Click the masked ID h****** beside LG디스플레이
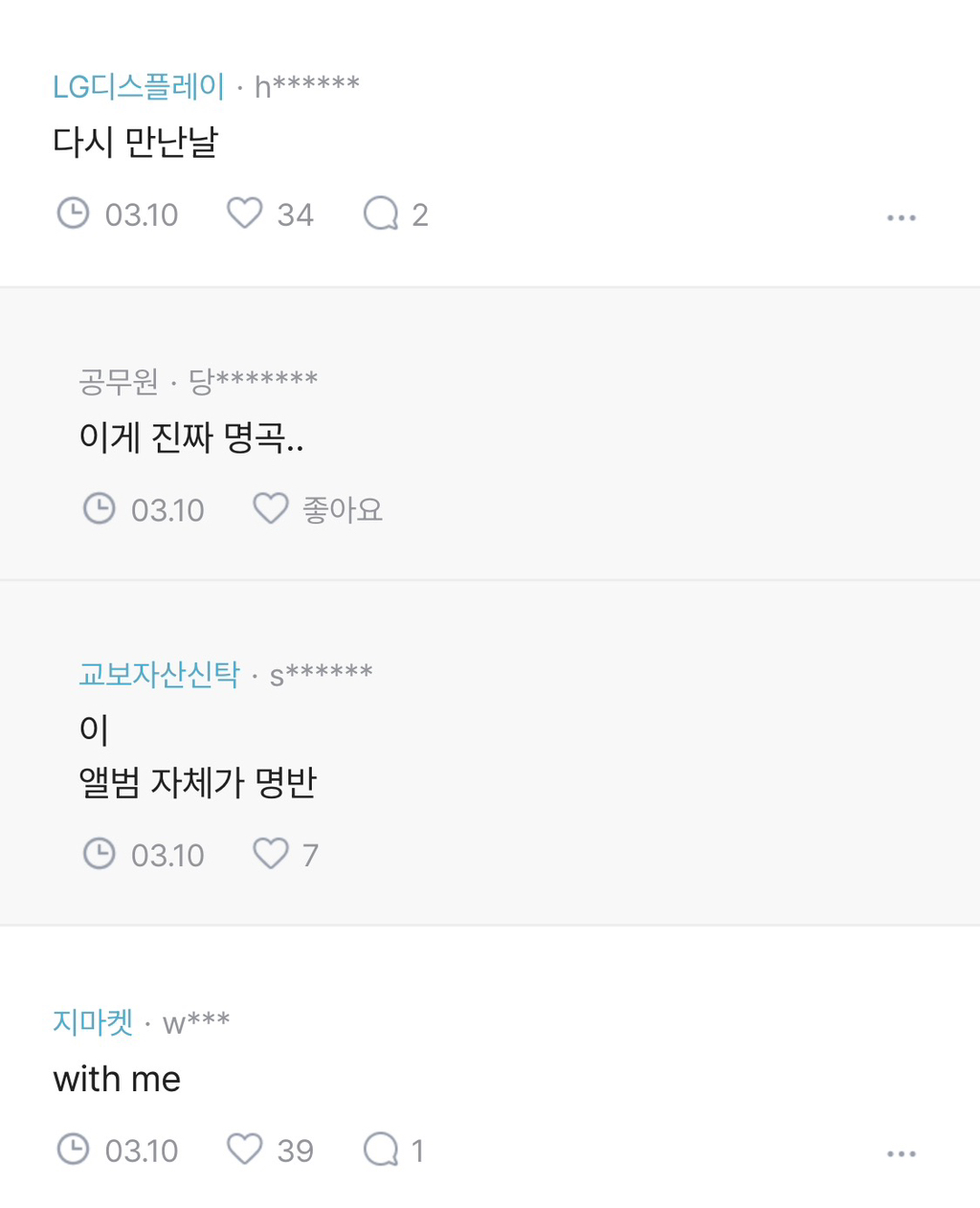 [x=306, y=85]
